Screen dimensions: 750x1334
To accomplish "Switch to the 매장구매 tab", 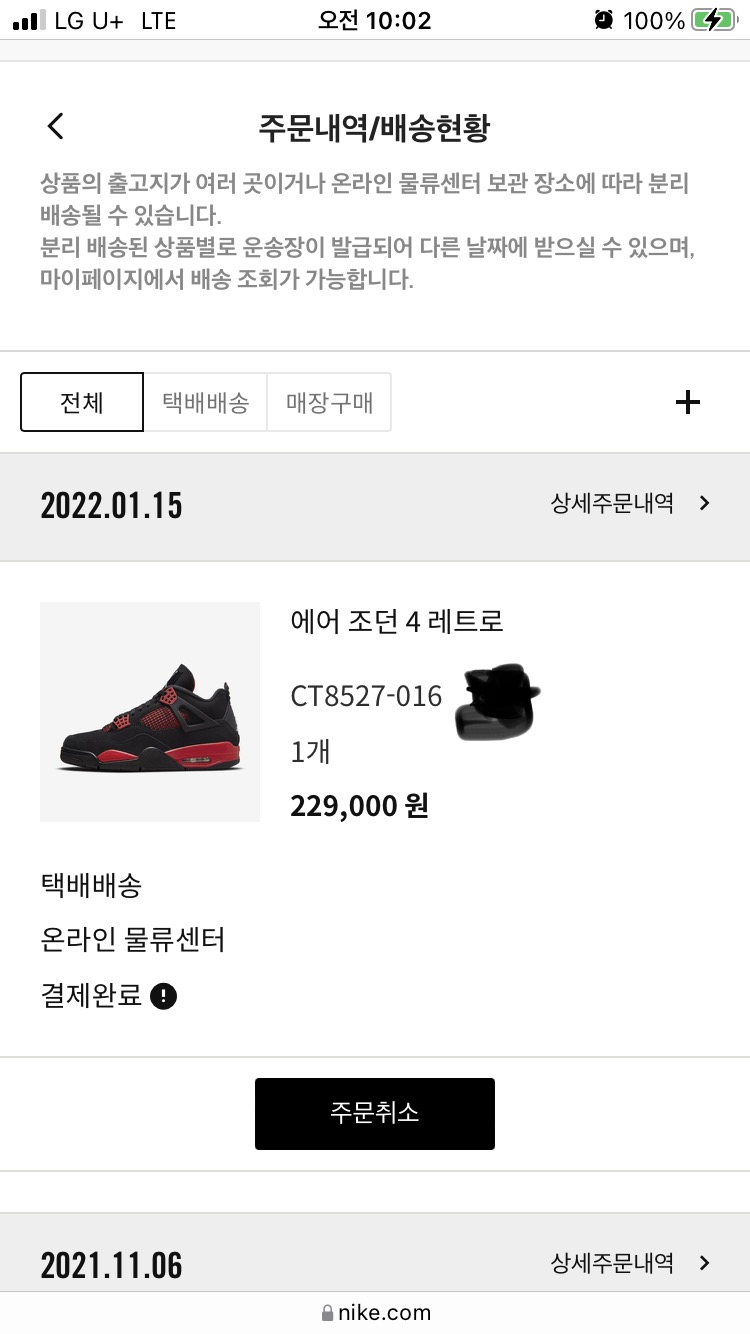I will [329, 402].
